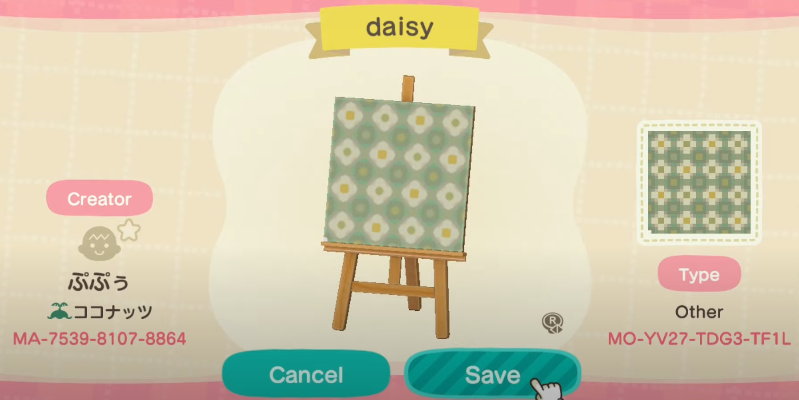Rotate the easel preview
This screenshot has height=400, width=799.
[x=551, y=322]
